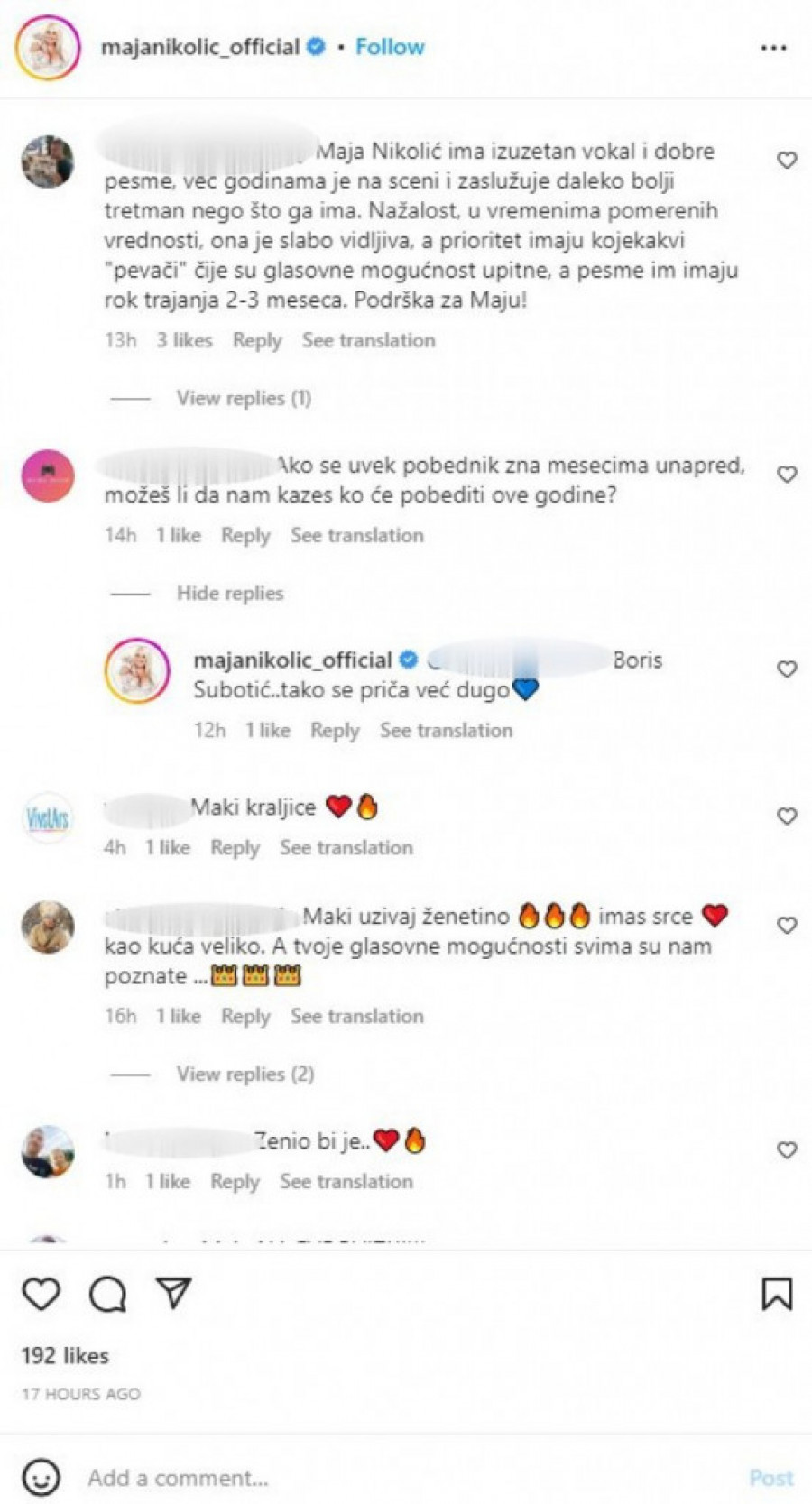This screenshot has height=1504, width=812.
Task: Like the Maki kraljice comment
Action: (x=787, y=817)
